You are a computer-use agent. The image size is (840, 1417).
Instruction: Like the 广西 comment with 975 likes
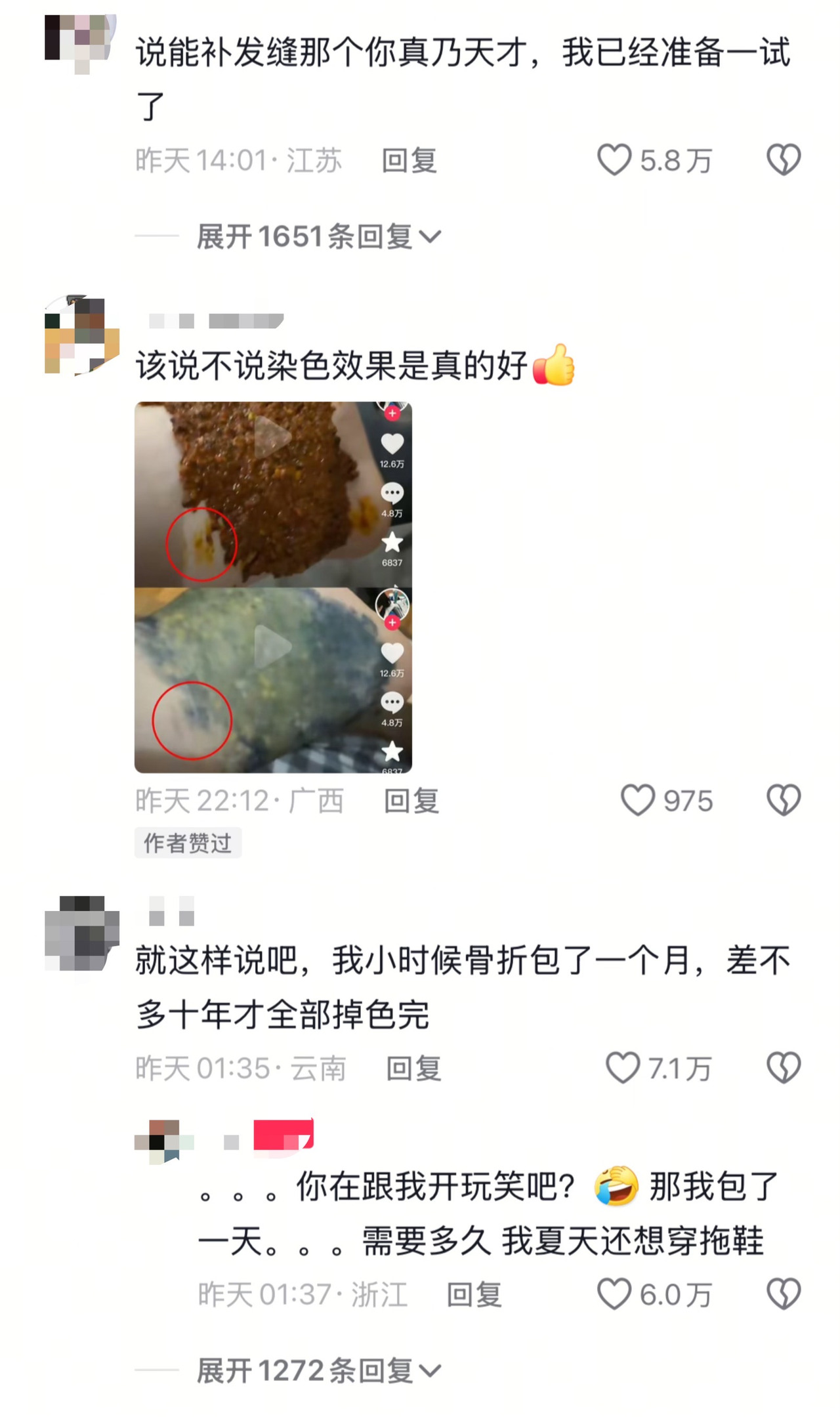coord(637,801)
